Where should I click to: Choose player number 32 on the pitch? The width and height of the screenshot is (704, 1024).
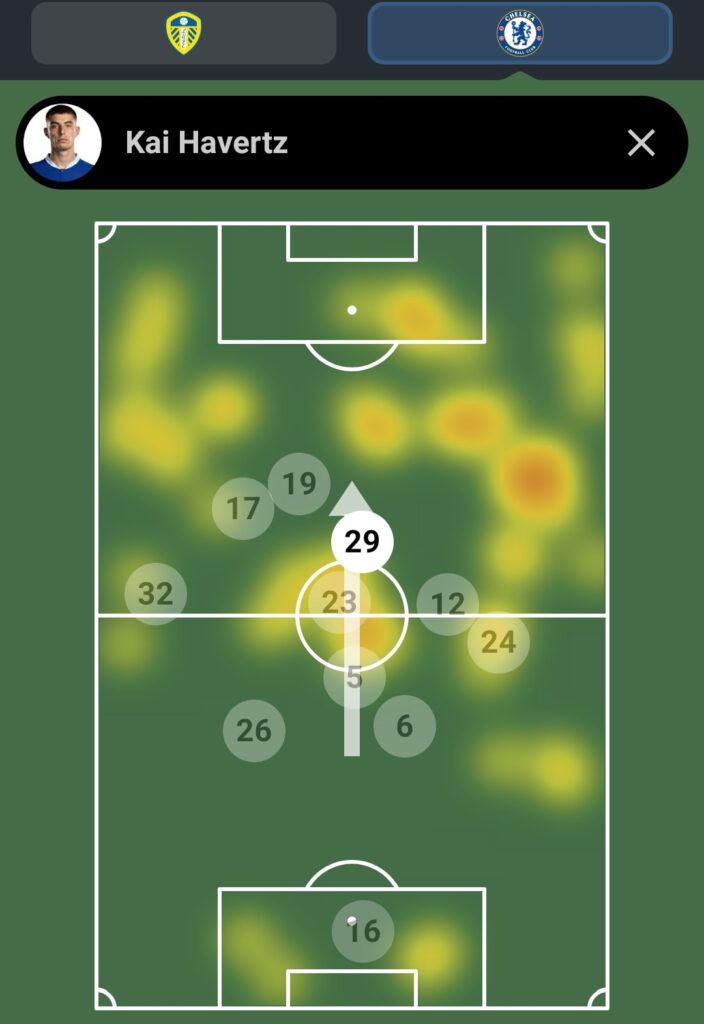156,594
